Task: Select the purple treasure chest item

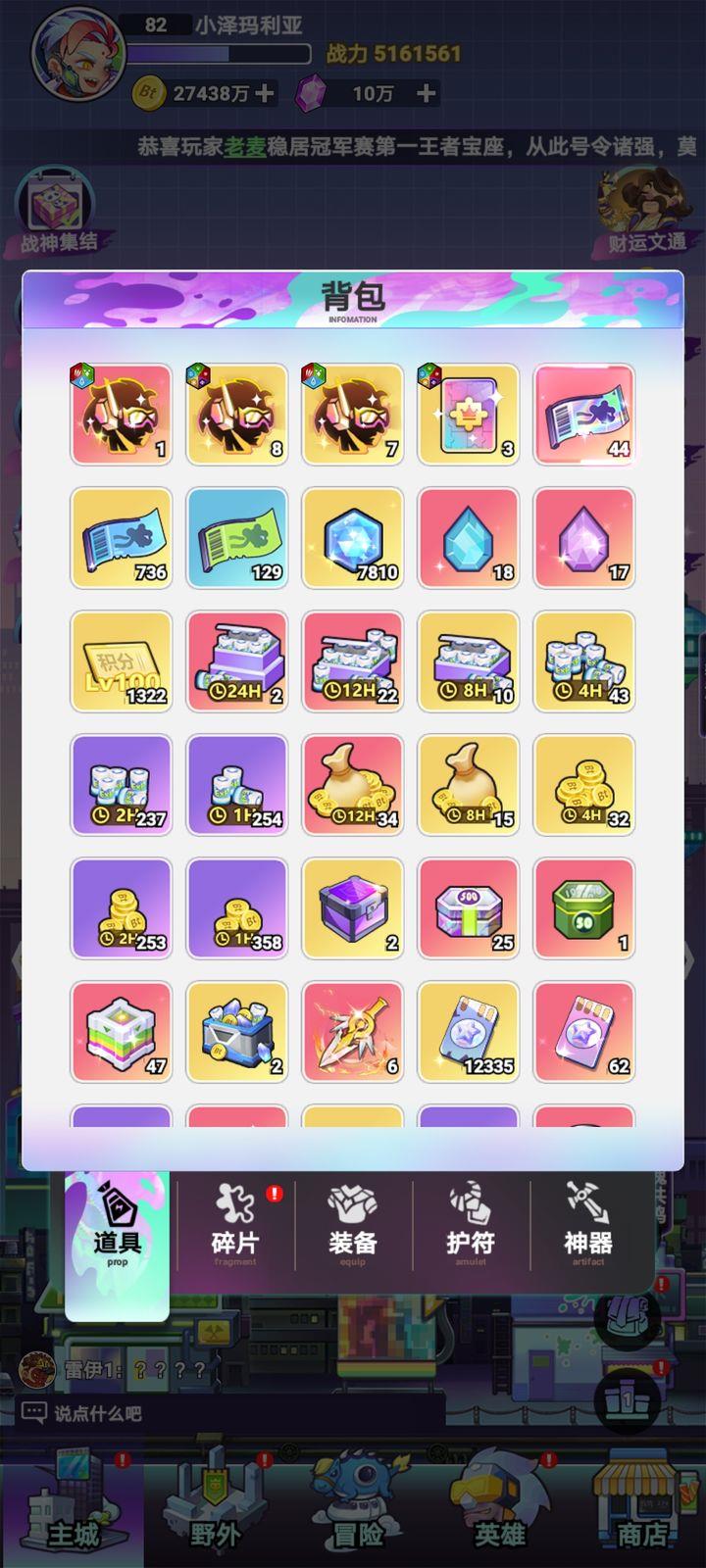Action: [353, 908]
